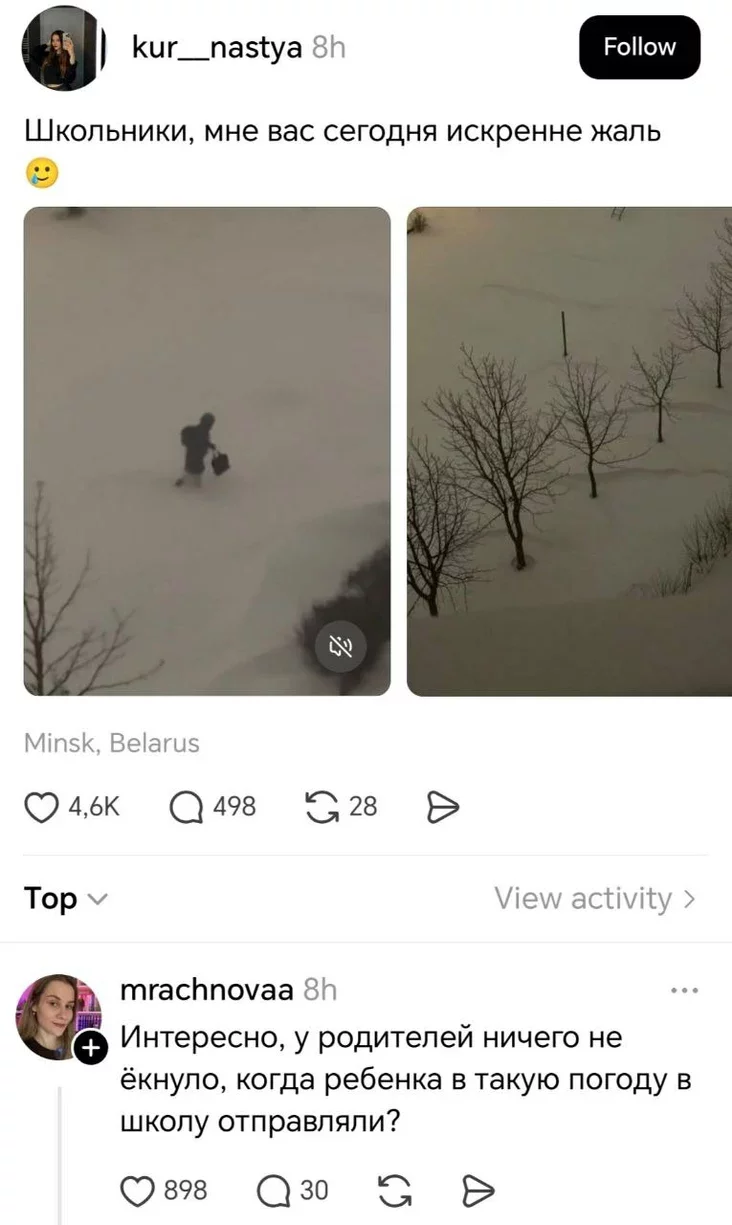The height and width of the screenshot is (1225, 732).
Task: Follow kur__nastya
Action: [x=639, y=47]
